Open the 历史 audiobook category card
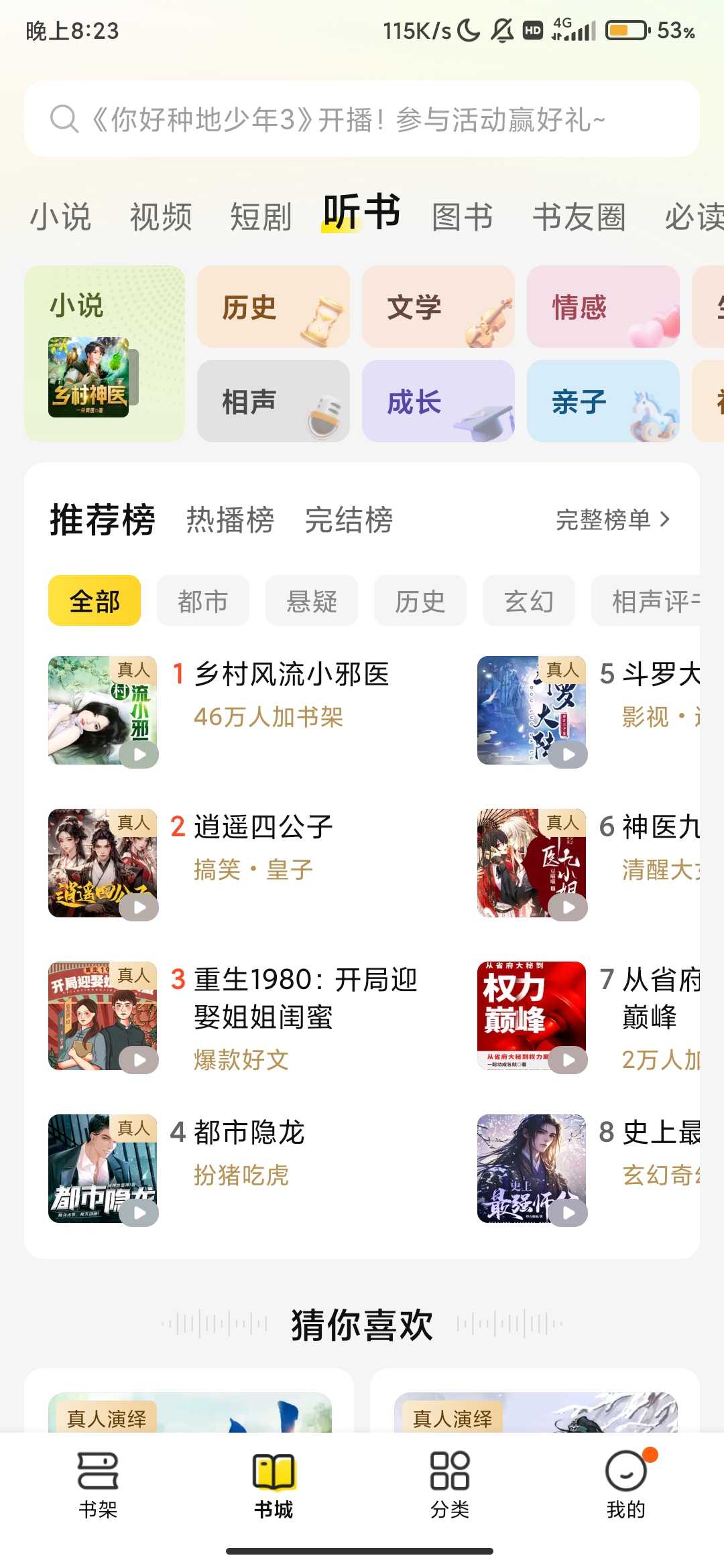The width and height of the screenshot is (724, 1568). [x=273, y=307]
